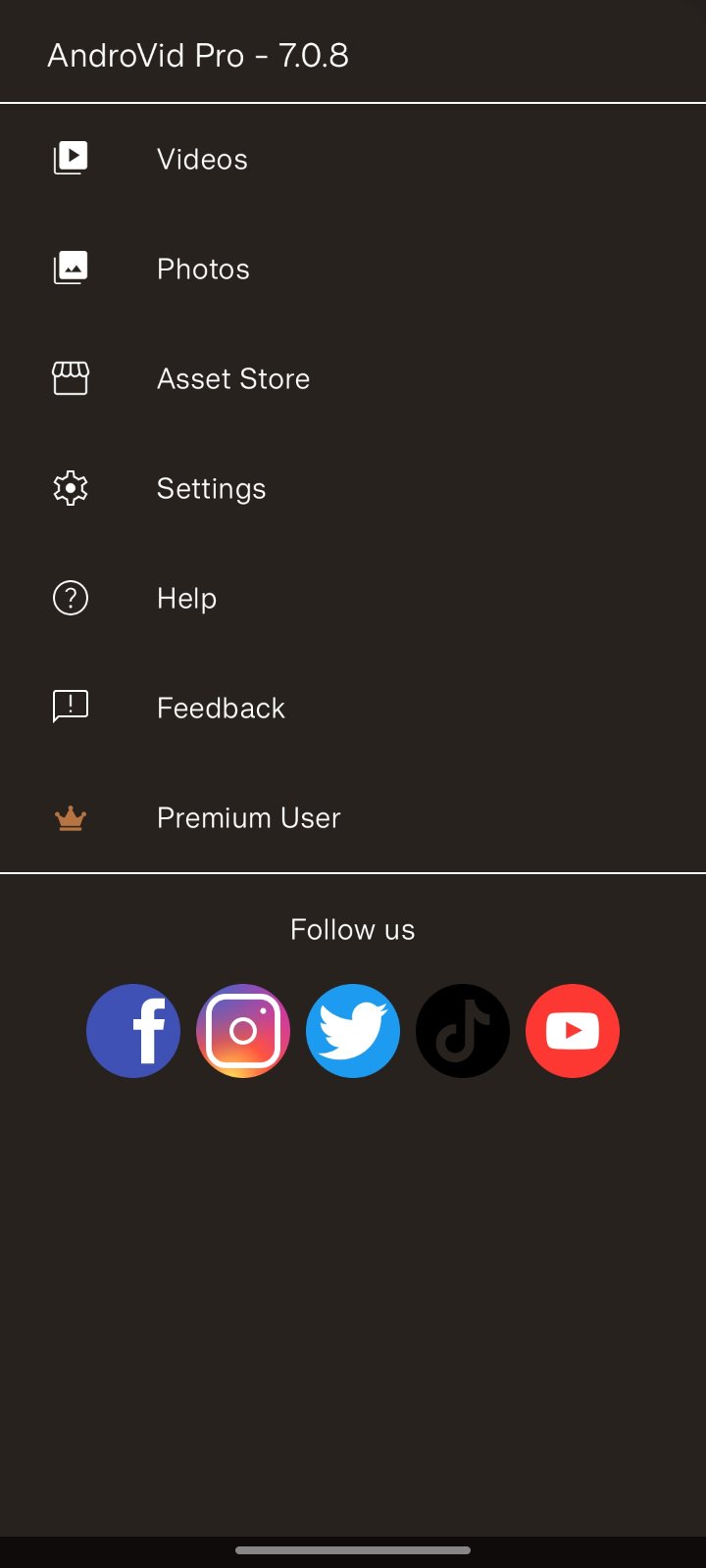
Task: Go to Photos
Action: point(353,269)
